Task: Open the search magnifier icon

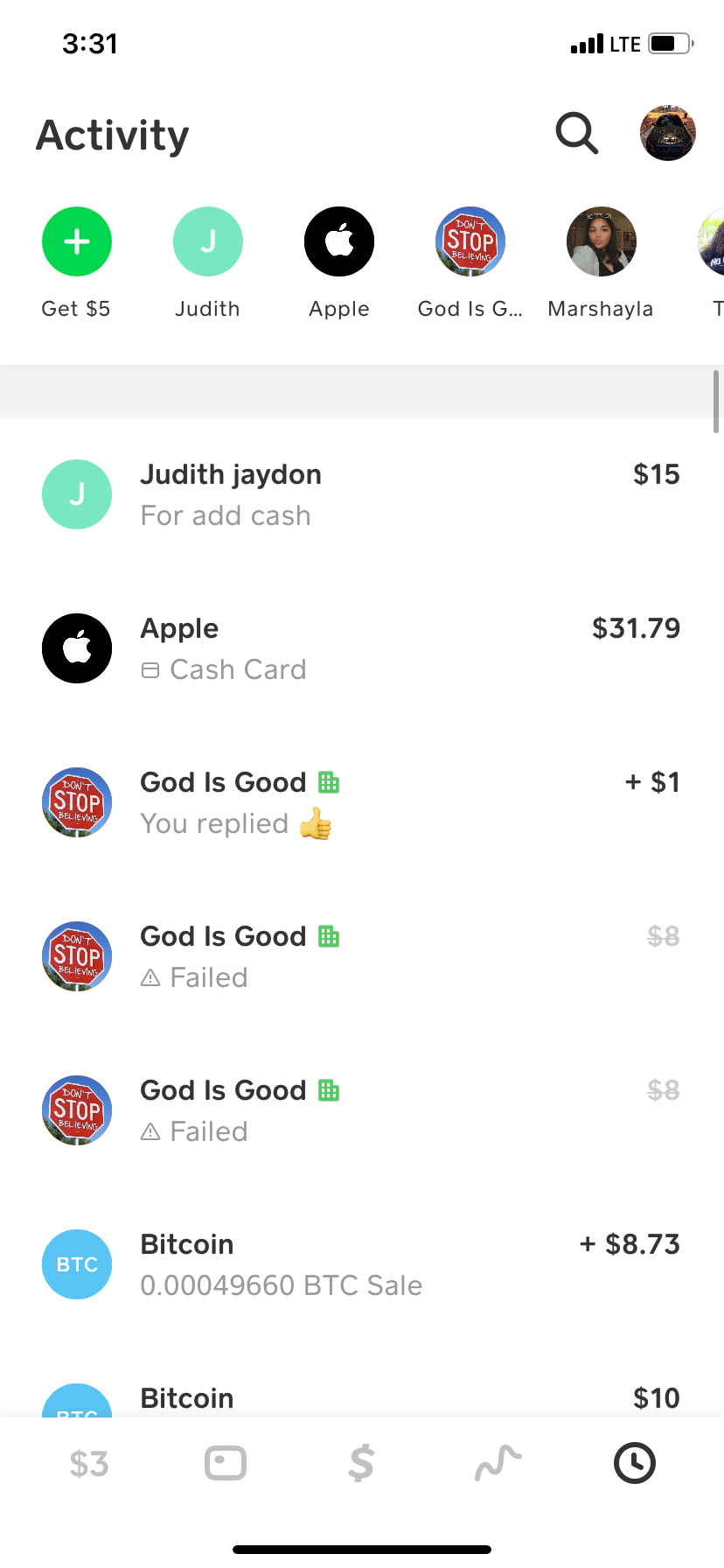Action: pos(577,134)
